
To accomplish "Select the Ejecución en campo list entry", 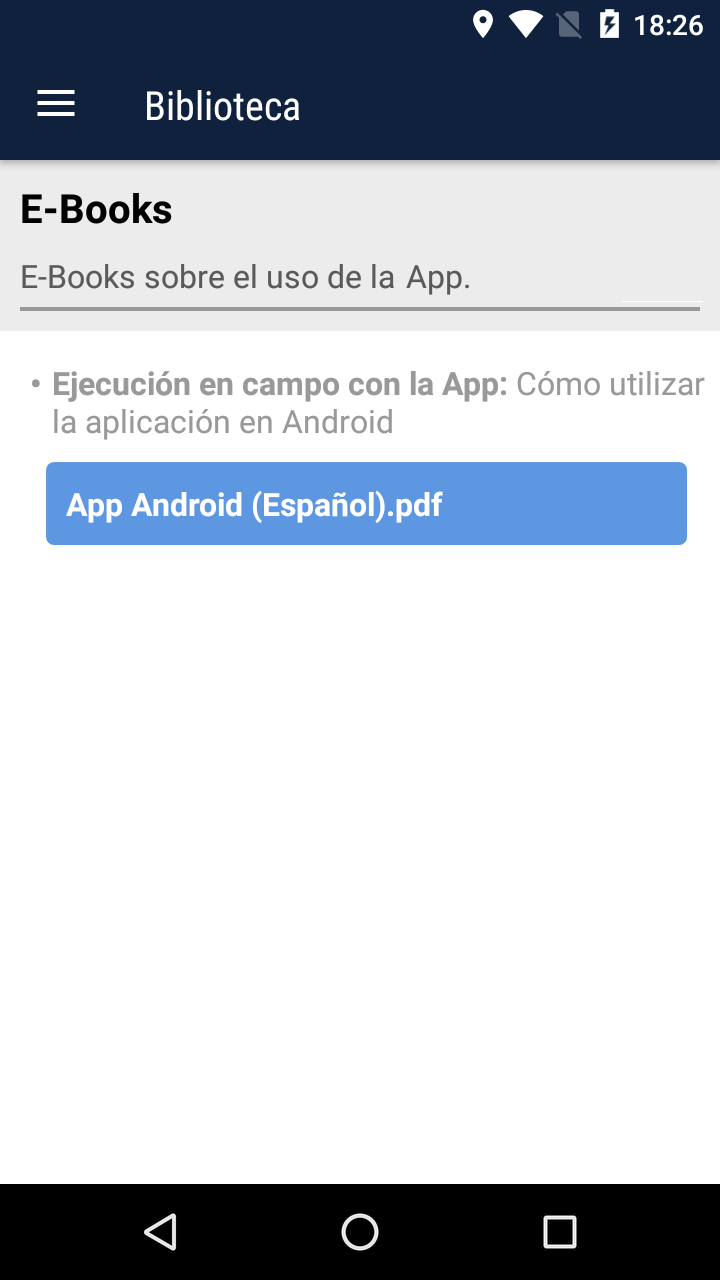I will tap(370, 402).
